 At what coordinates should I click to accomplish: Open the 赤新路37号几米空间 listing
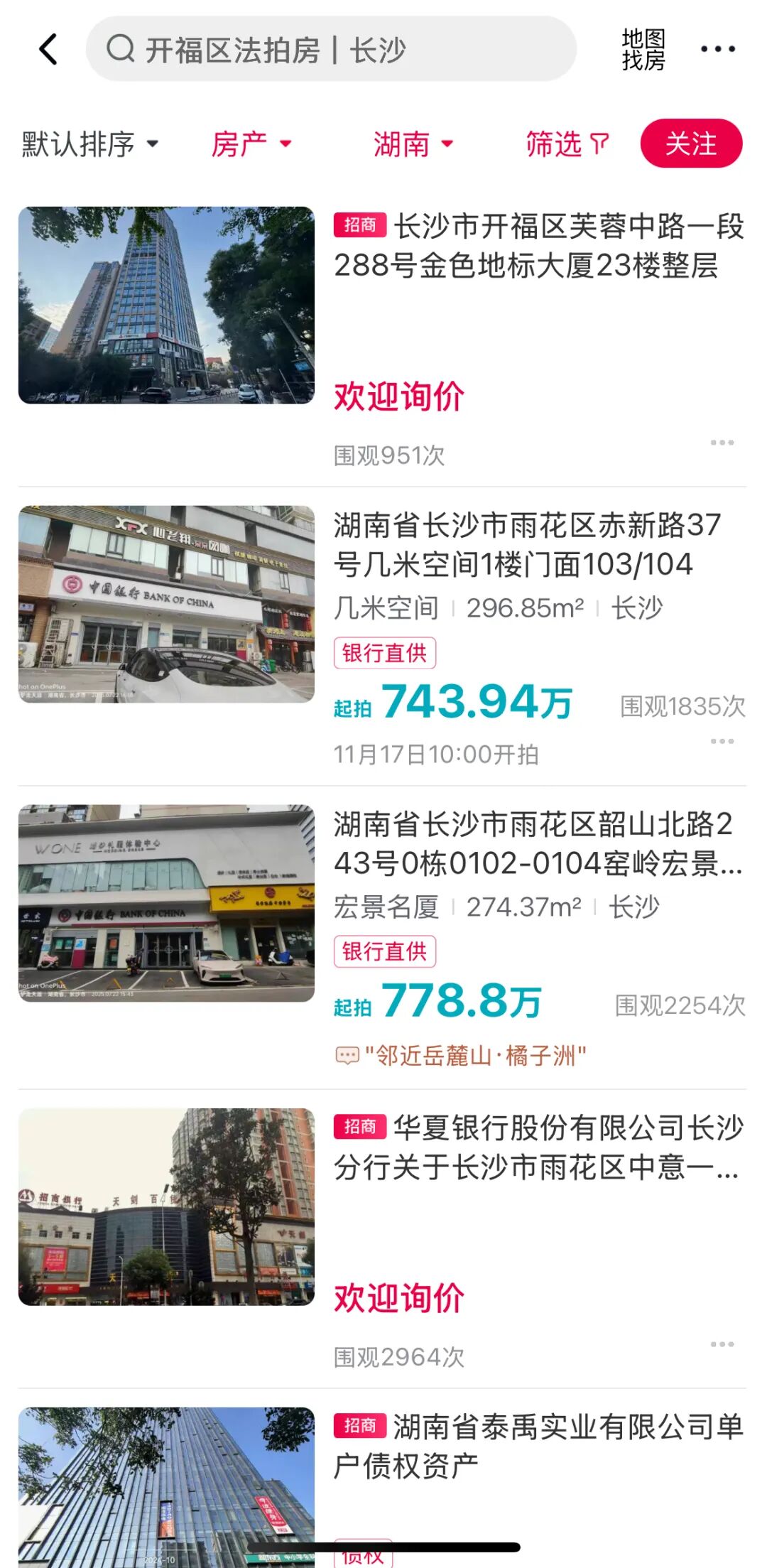coord(527,545)
